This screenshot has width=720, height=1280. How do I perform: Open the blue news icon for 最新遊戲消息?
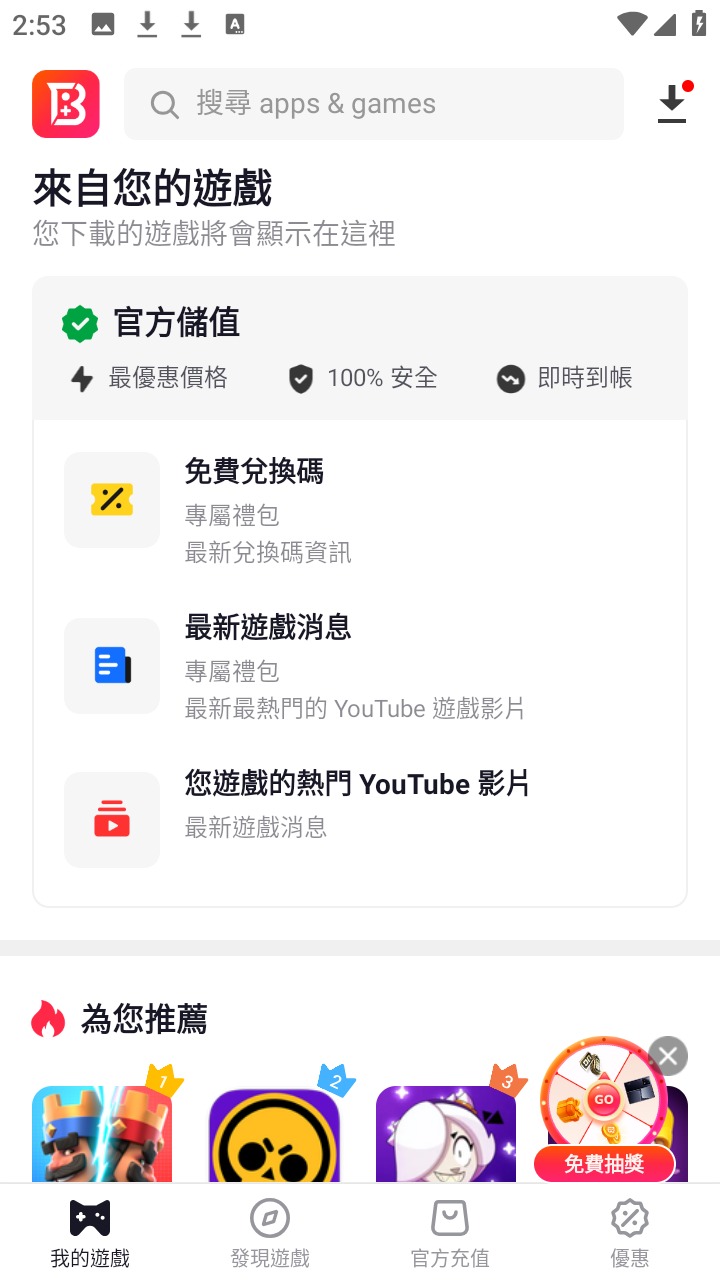(111, 665)
